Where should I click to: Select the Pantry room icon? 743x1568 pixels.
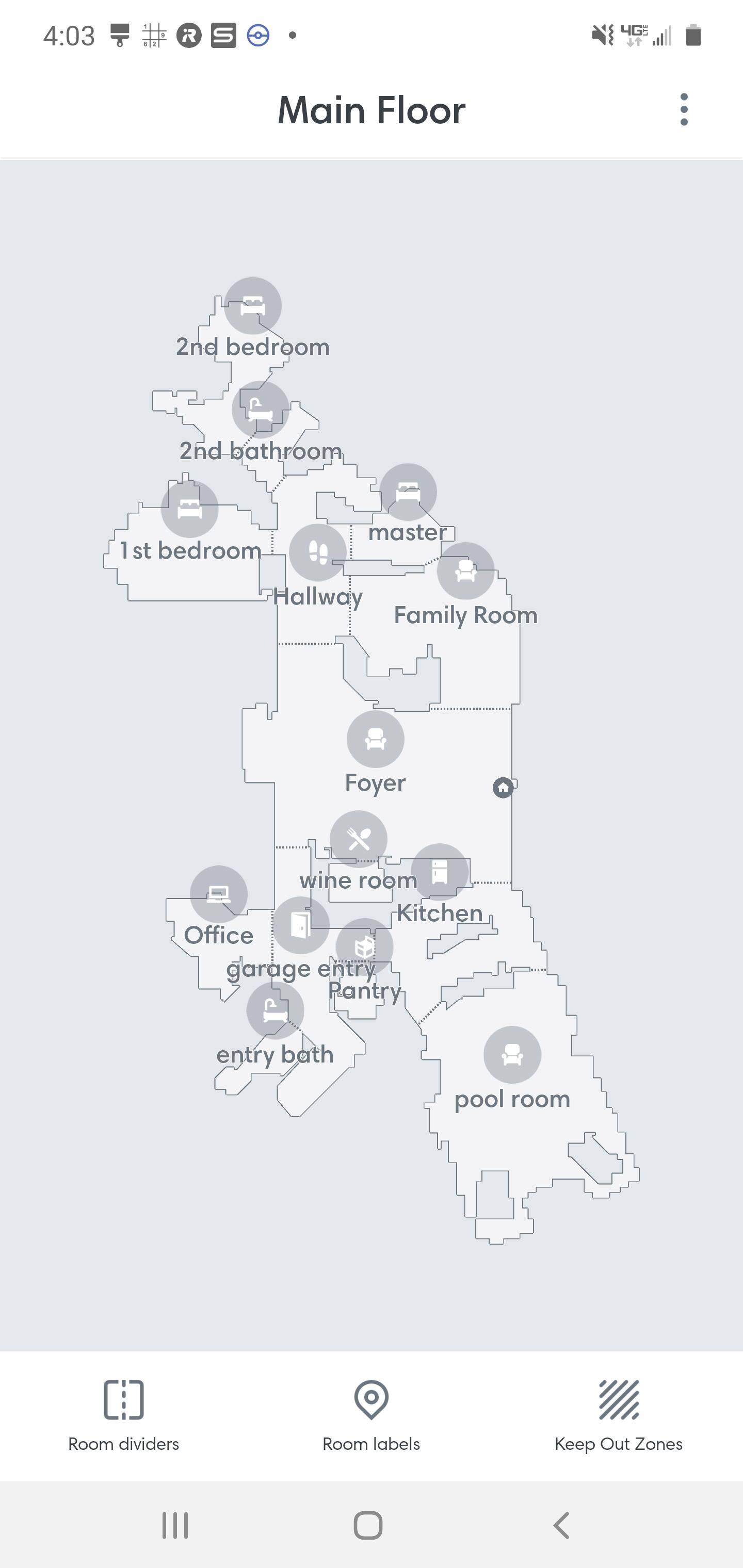click(365, 946)
